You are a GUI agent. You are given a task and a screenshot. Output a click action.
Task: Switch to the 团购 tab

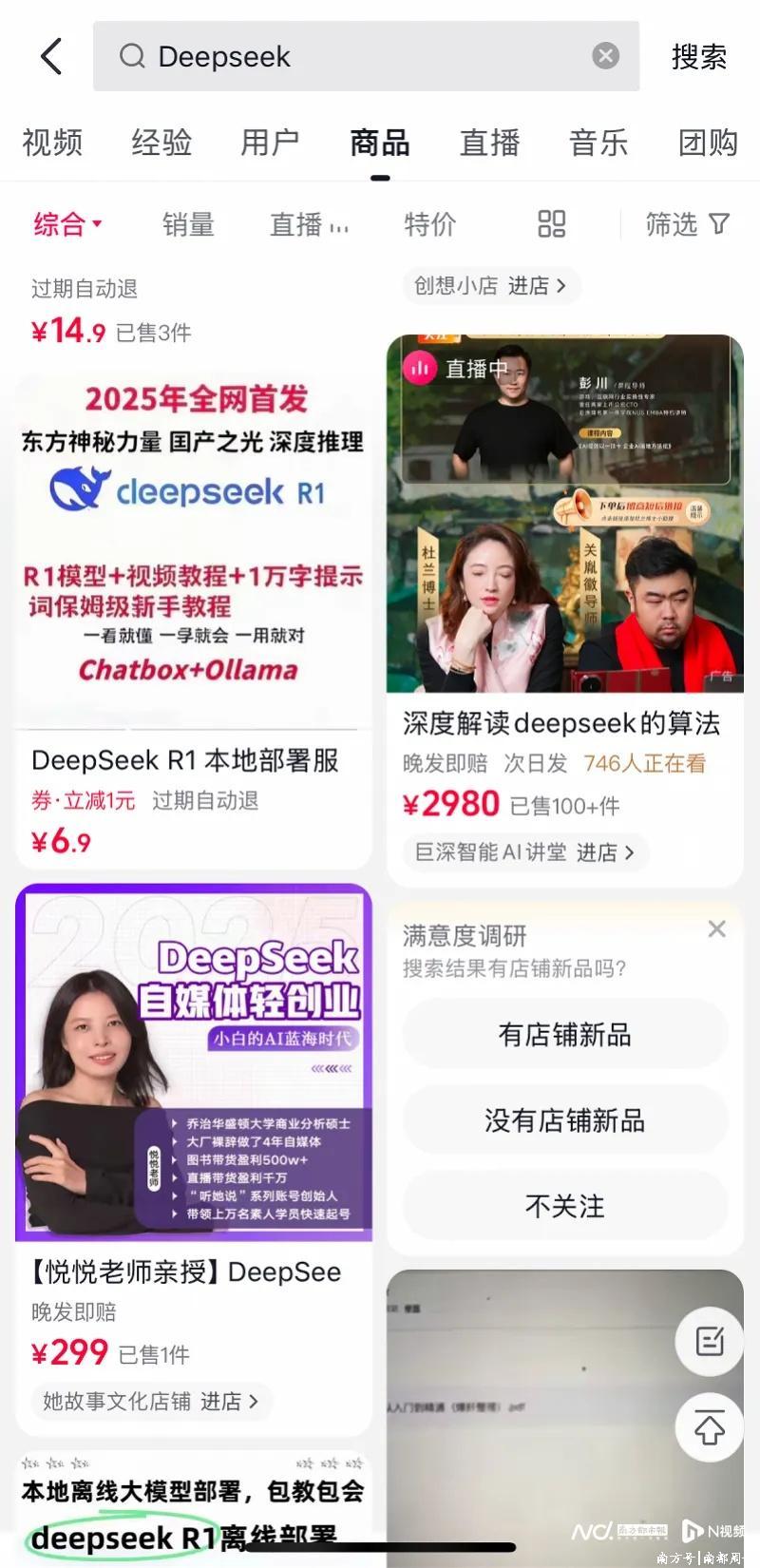[x=708, y=143]
